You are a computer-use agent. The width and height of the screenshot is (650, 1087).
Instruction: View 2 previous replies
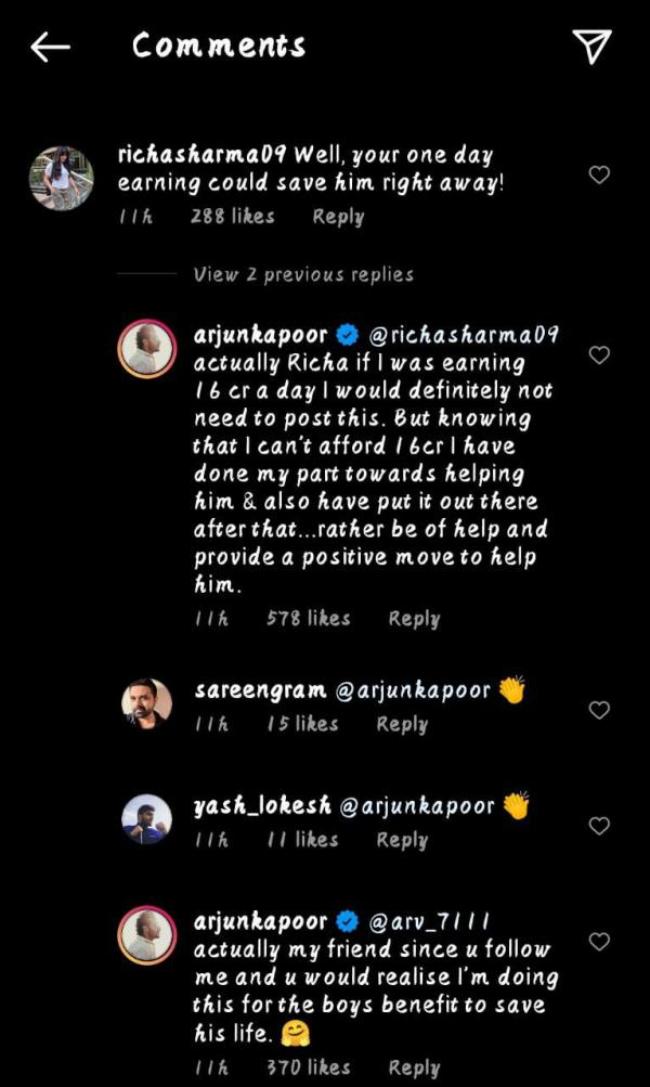[303, 274]
